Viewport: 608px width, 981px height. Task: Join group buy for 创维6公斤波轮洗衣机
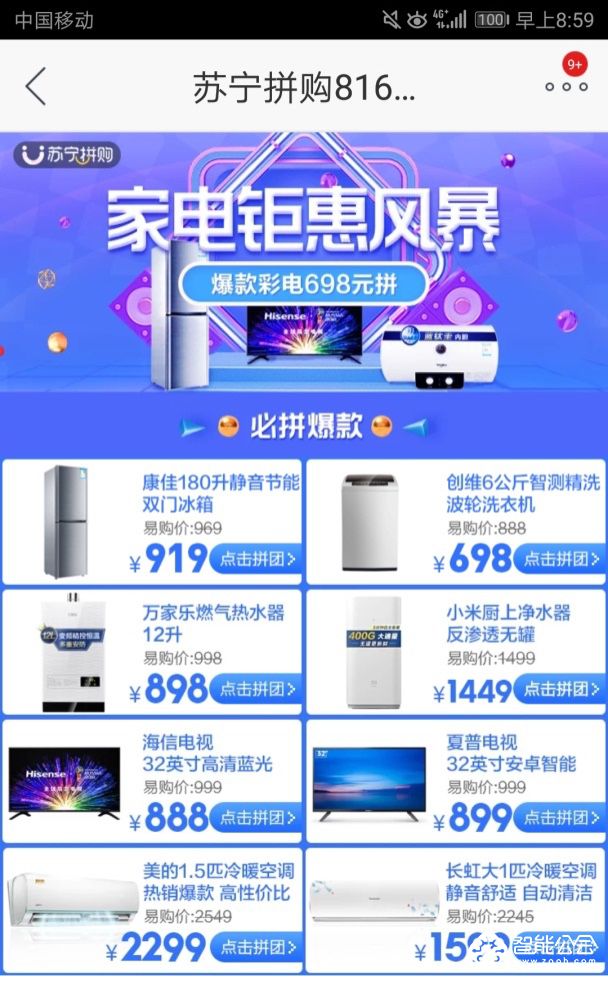click(x=559, y=559)
